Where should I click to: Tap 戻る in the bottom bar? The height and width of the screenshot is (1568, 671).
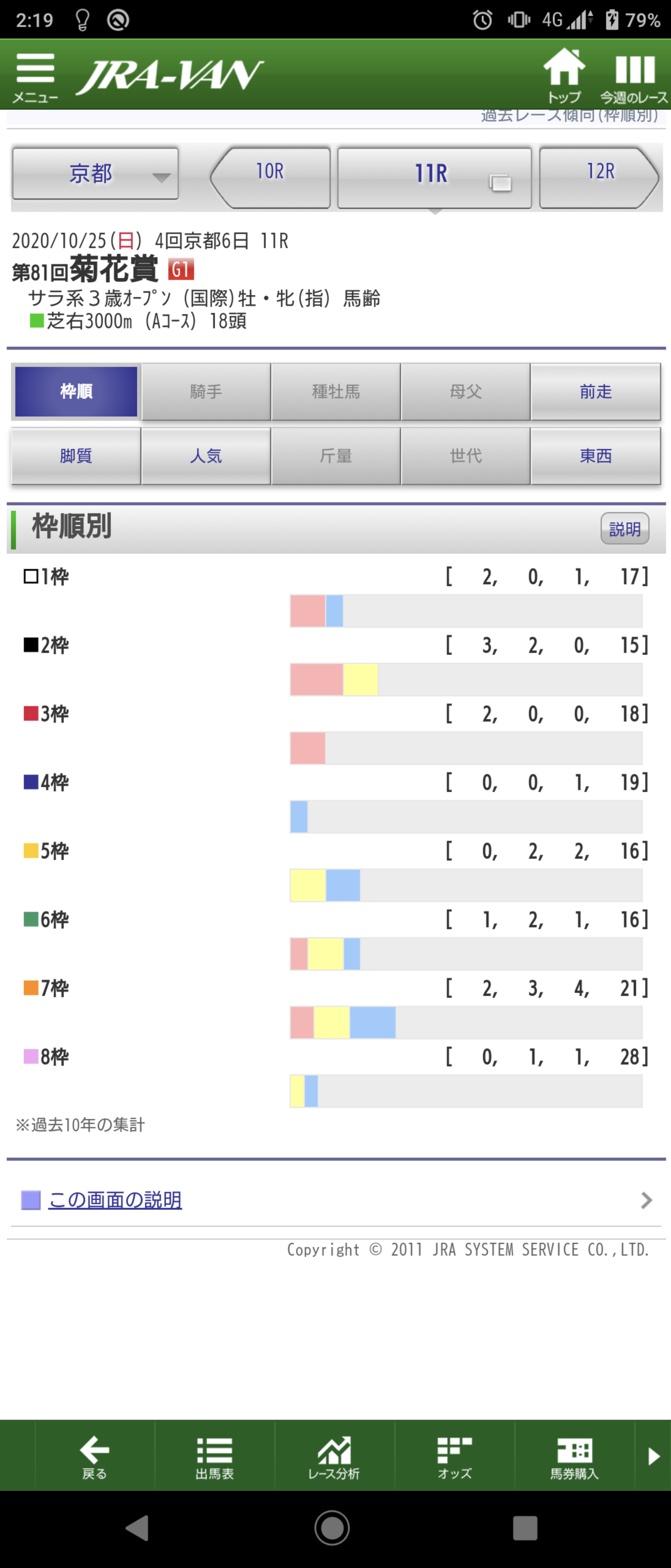(x=94, y=1456)
